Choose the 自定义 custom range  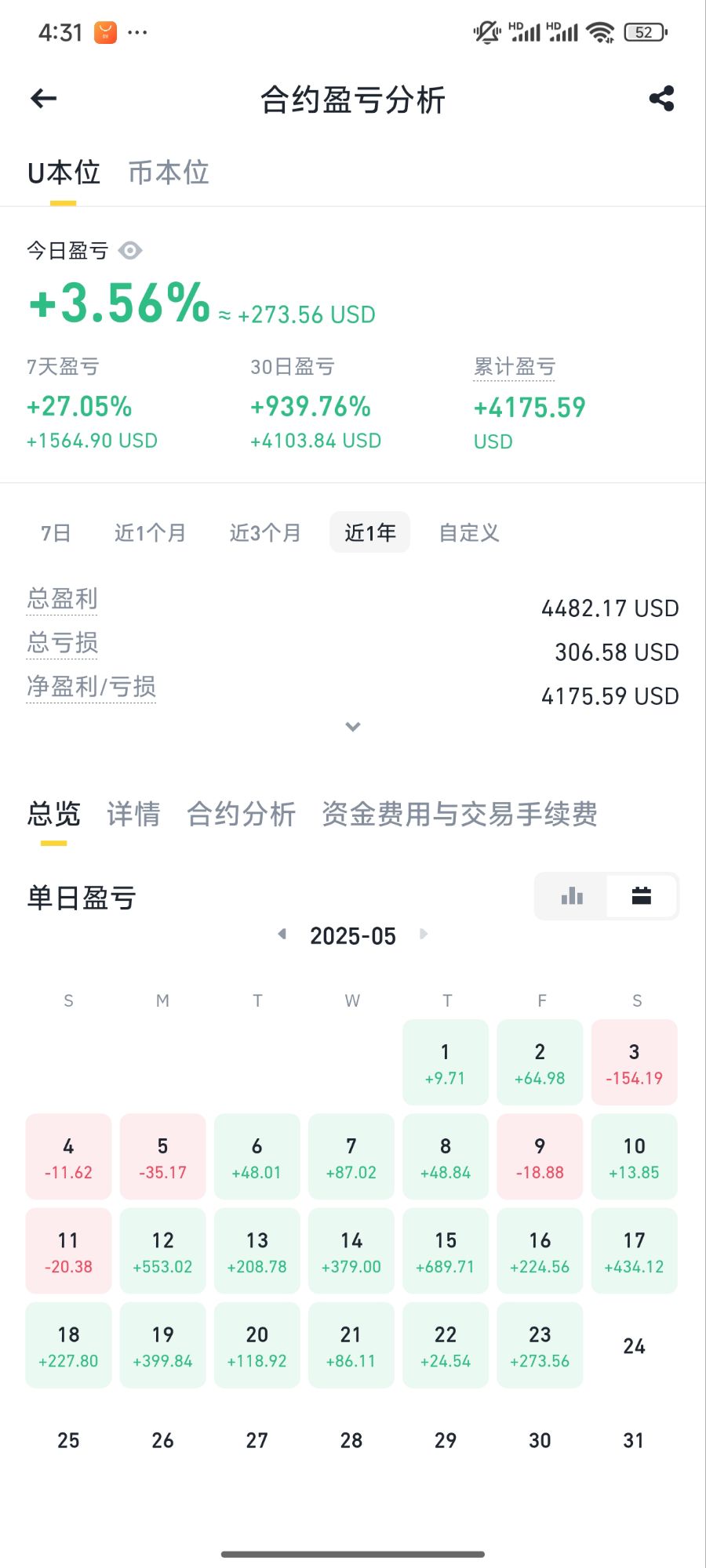[x=469, y=533]
